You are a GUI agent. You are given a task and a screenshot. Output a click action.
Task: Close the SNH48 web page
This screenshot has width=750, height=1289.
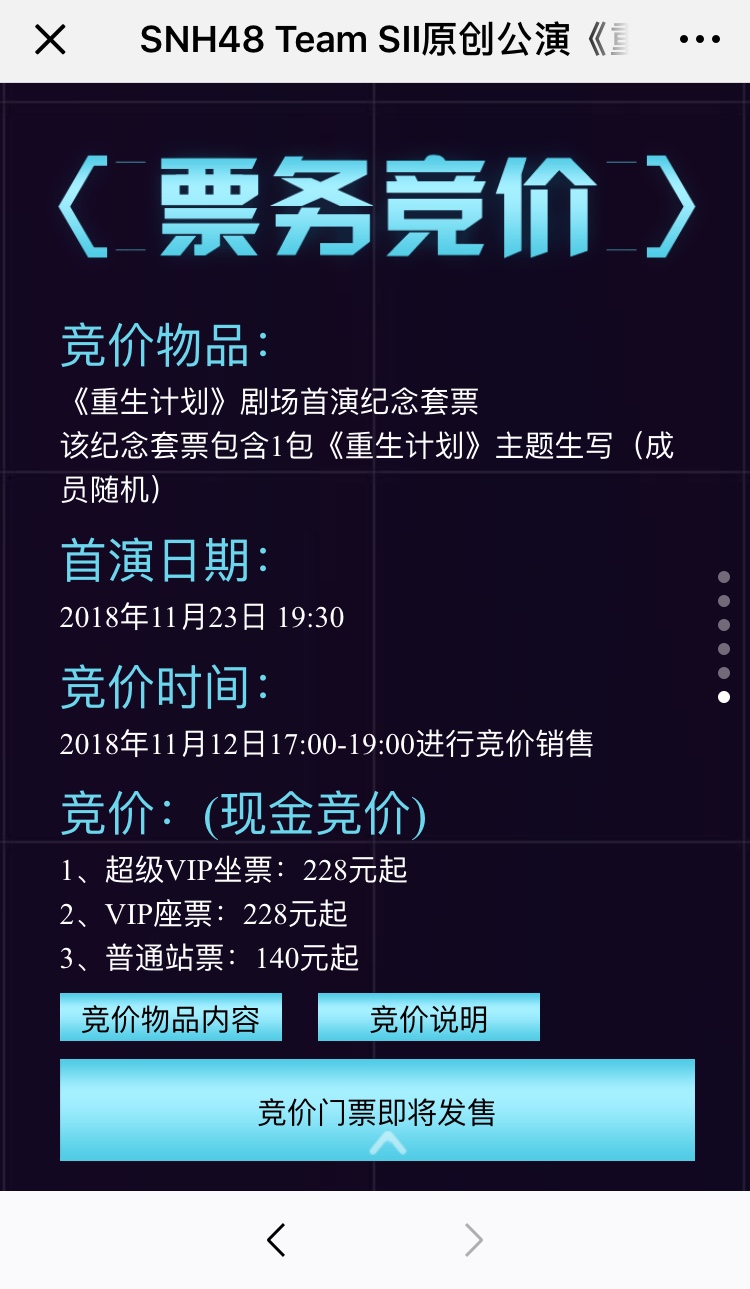(50, 40)
